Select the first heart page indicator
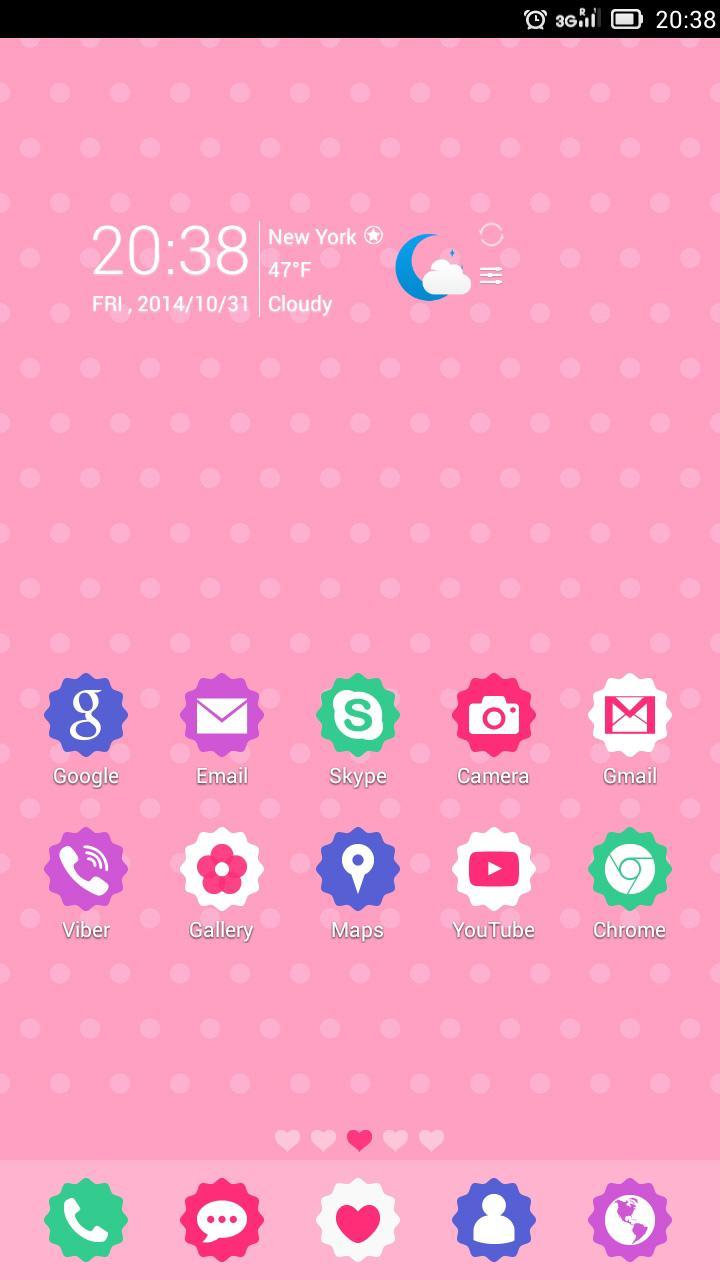The width and height of the screenshot is (720, 1280). [x=287, y=1139]
